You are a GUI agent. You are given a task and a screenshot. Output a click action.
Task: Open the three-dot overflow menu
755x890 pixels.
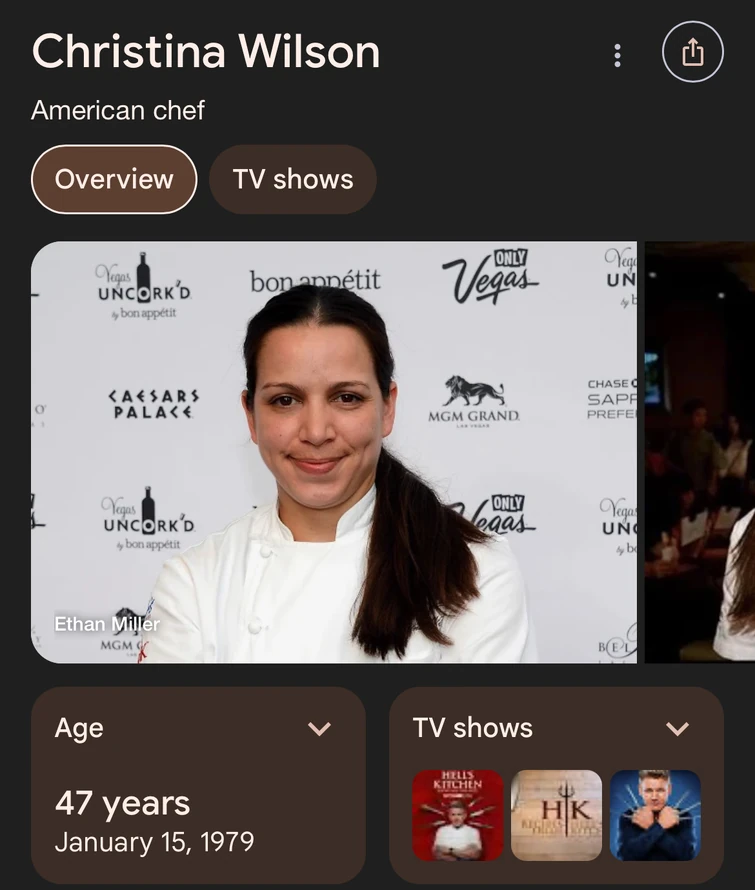click(617, 55)
